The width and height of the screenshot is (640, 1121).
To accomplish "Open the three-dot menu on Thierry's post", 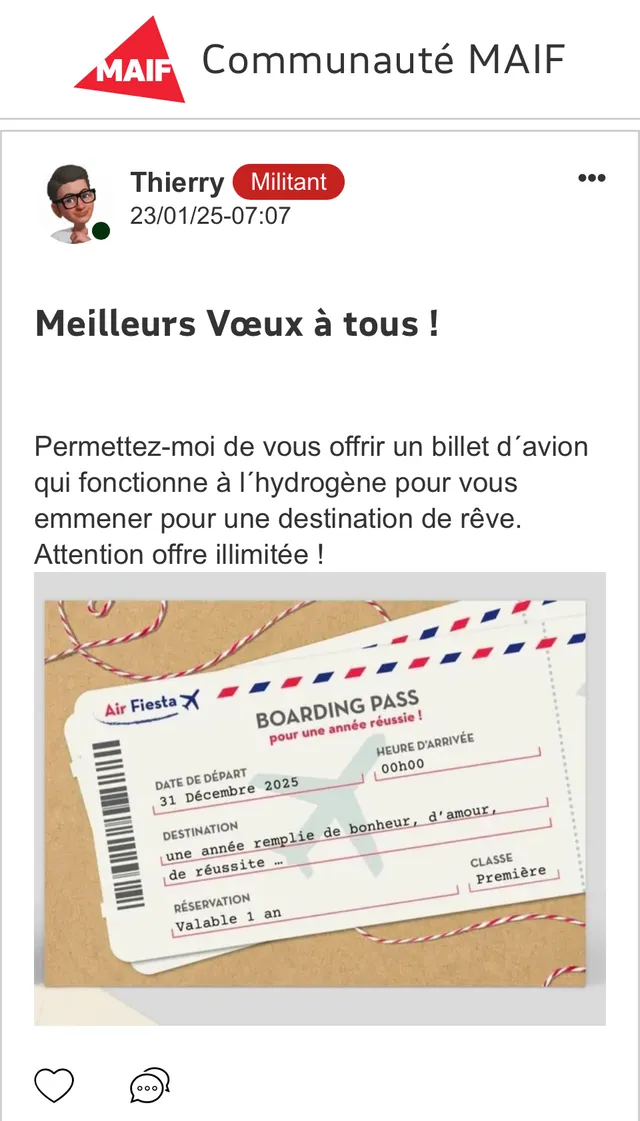I will tap(592, 178).
